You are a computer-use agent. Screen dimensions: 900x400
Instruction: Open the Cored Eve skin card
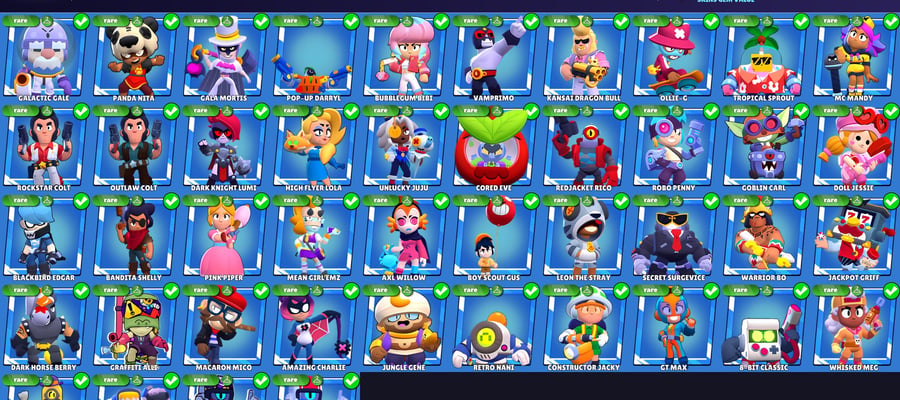tap(495, 147)
